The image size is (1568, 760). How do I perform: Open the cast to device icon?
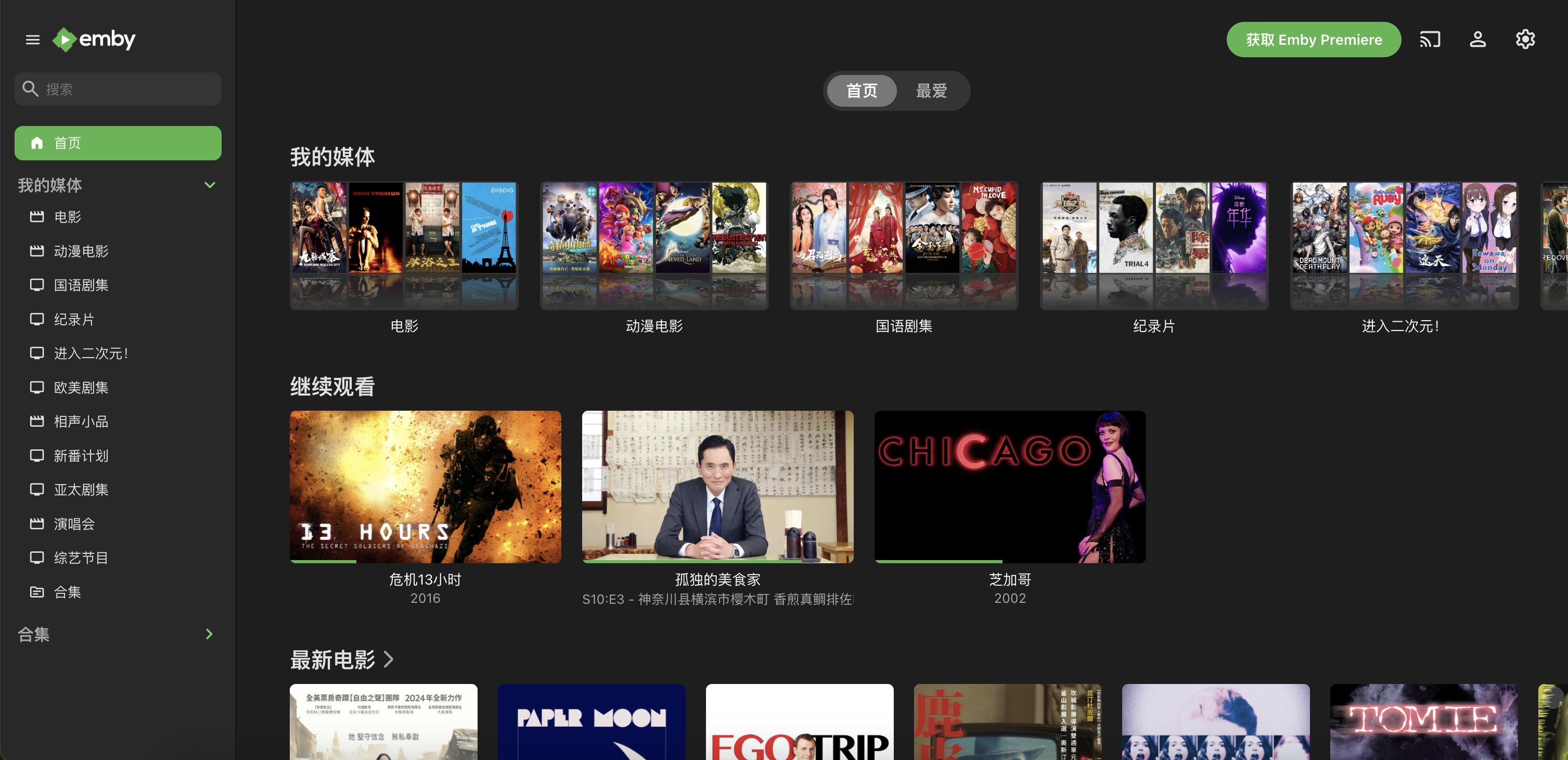[1430, 40]
